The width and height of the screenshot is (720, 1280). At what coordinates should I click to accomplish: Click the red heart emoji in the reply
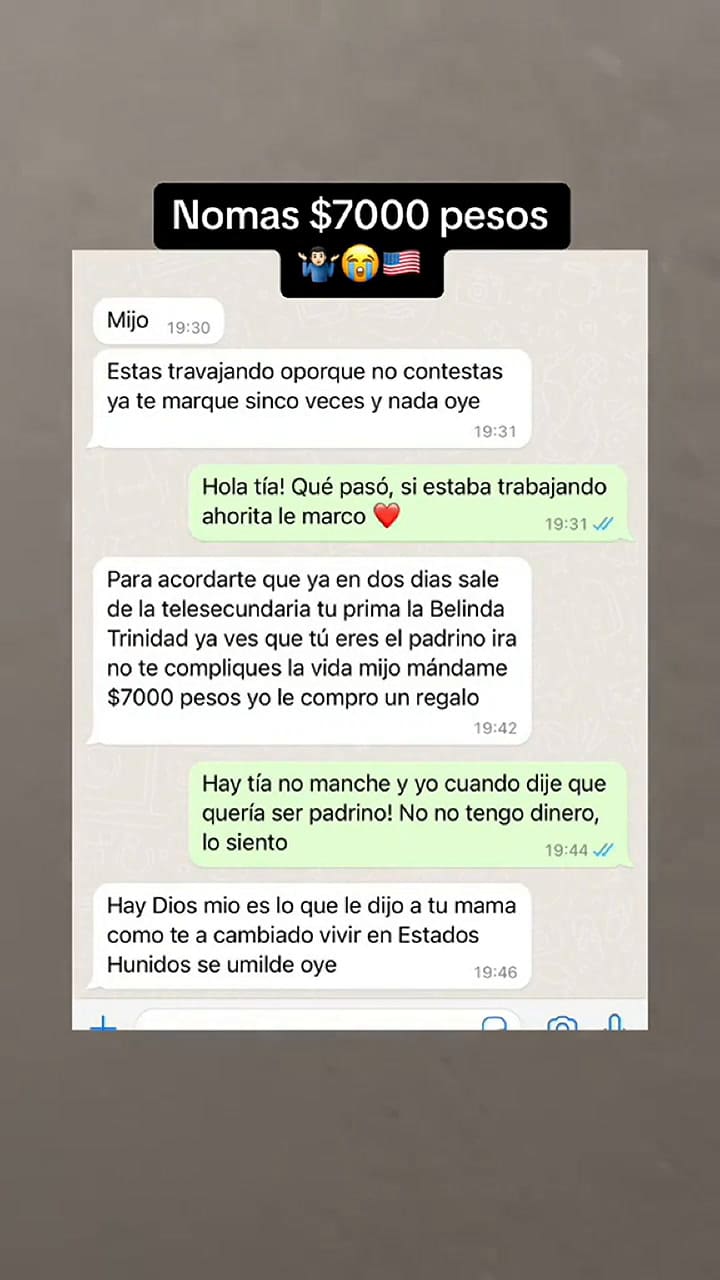pos(386,517)
